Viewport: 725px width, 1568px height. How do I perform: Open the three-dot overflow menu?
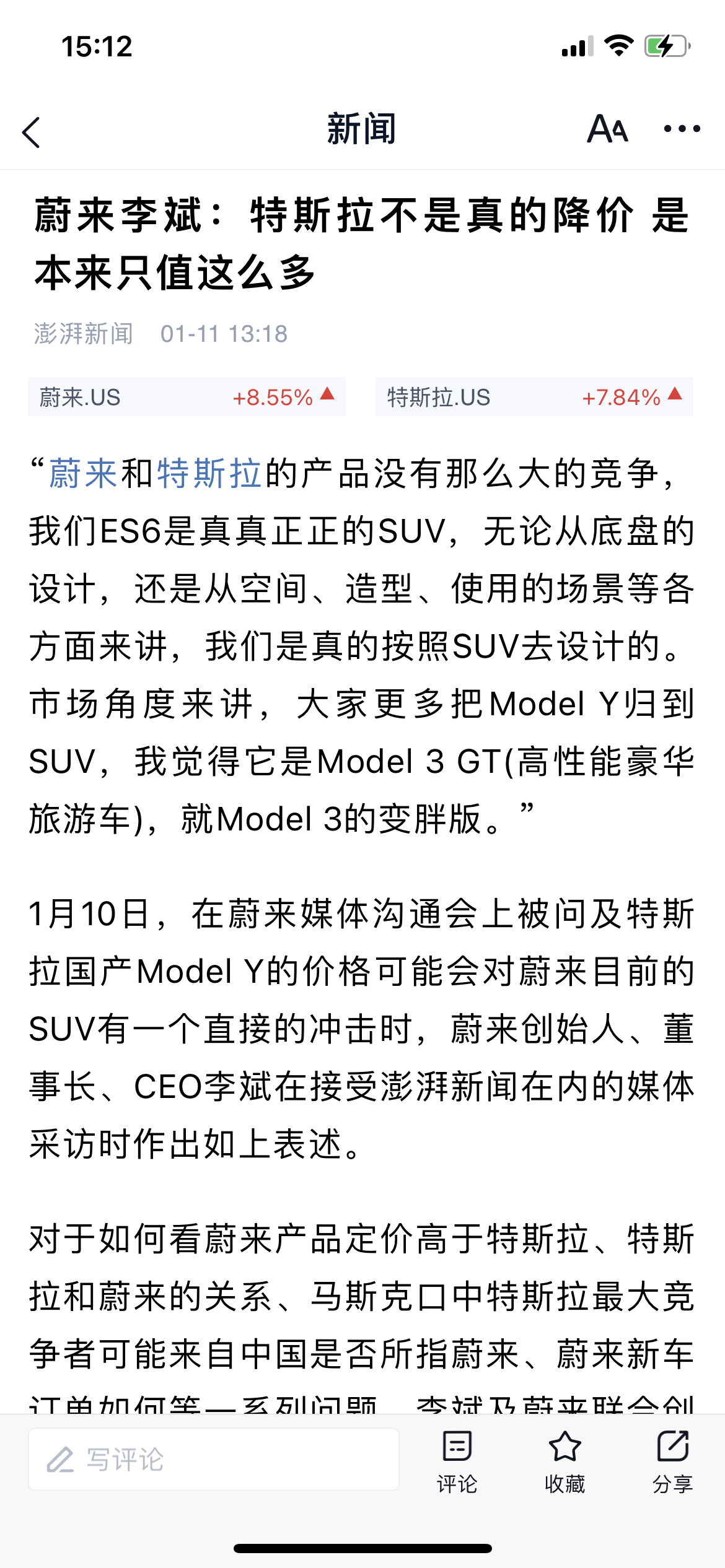click(682, 129)
